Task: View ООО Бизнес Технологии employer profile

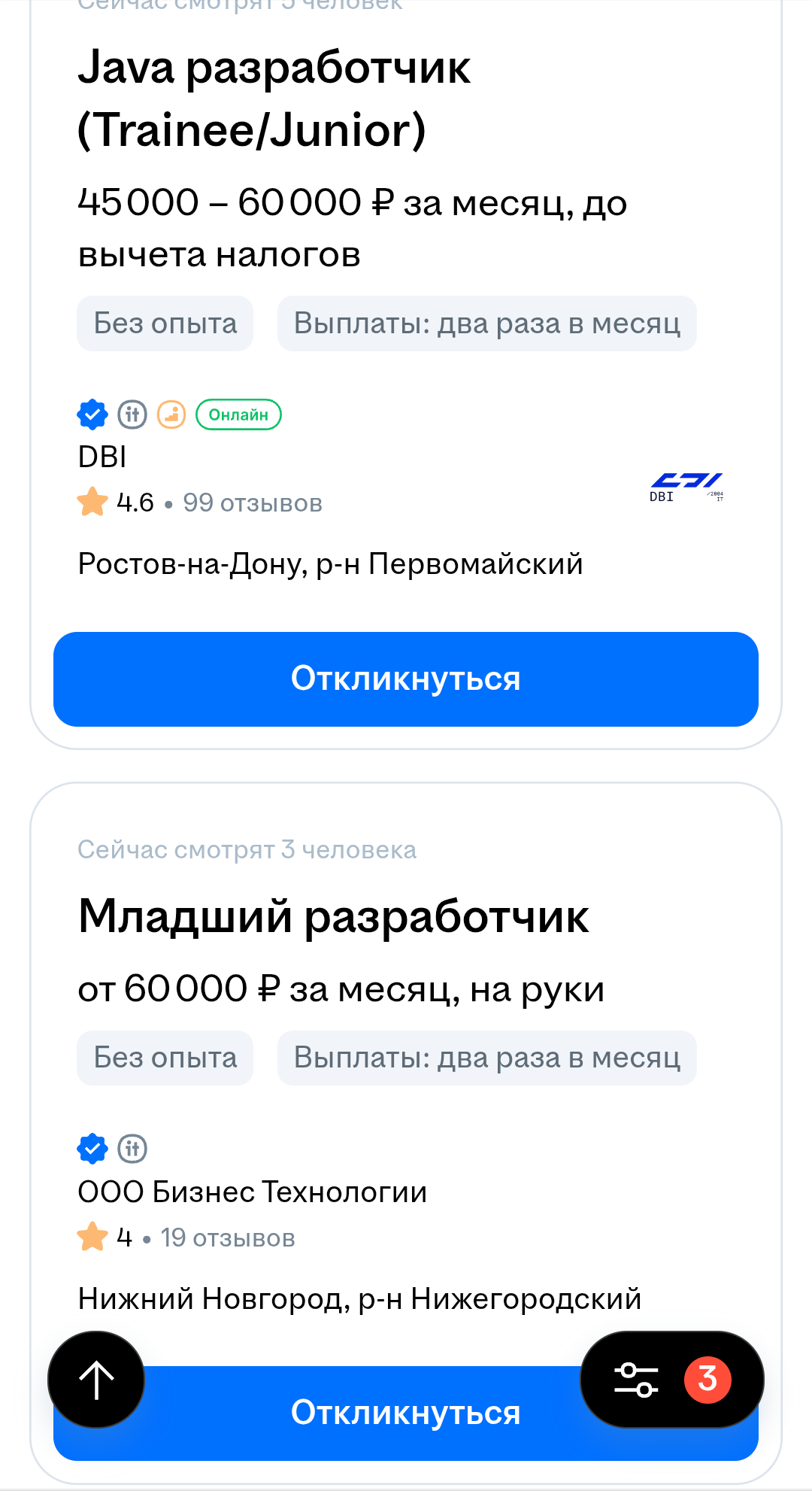Action: [252, 1192]
